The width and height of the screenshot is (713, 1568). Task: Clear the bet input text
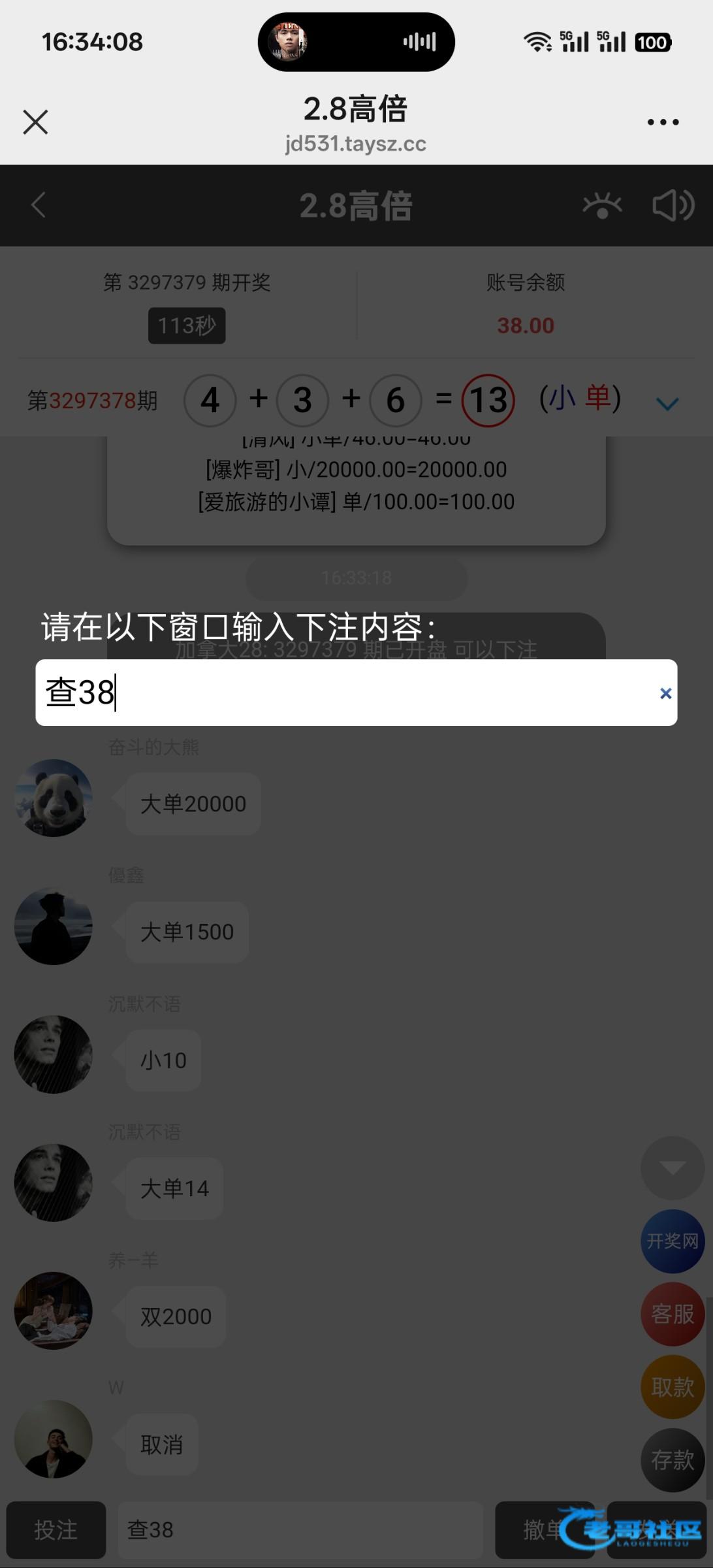coord(665,693)
